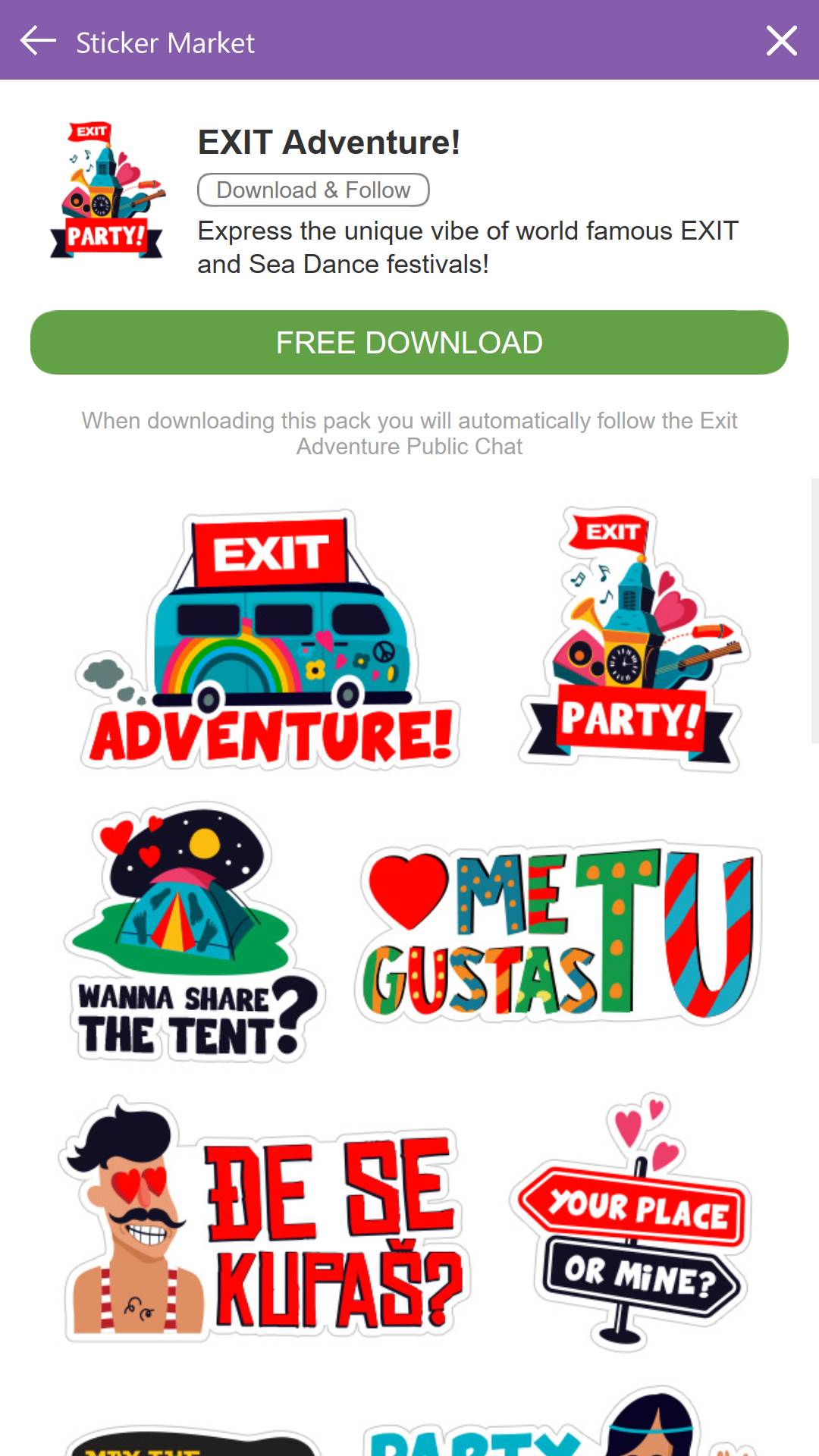Preview the Đe Se Kupaš sticker

[x=265, y=1221]
